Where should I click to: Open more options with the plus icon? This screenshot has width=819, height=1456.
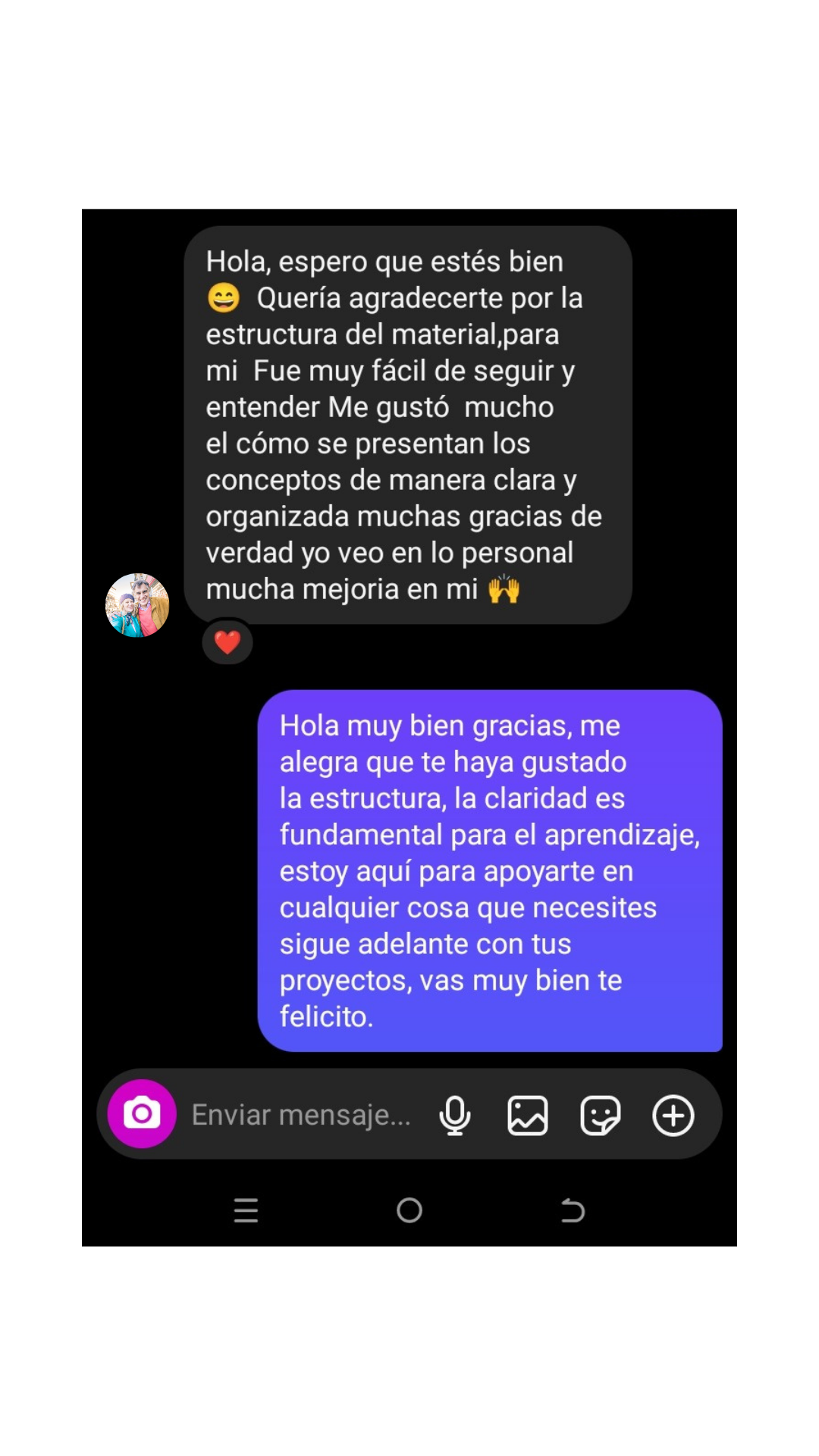(x=673, y=1115)
